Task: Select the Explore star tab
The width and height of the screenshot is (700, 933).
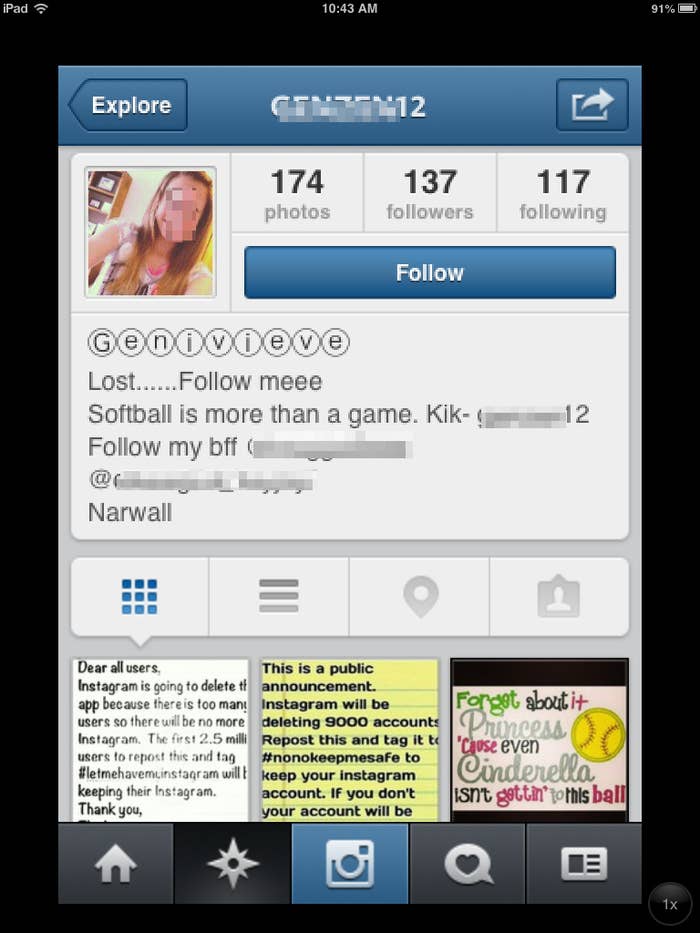Action: (x=233, y=863)
